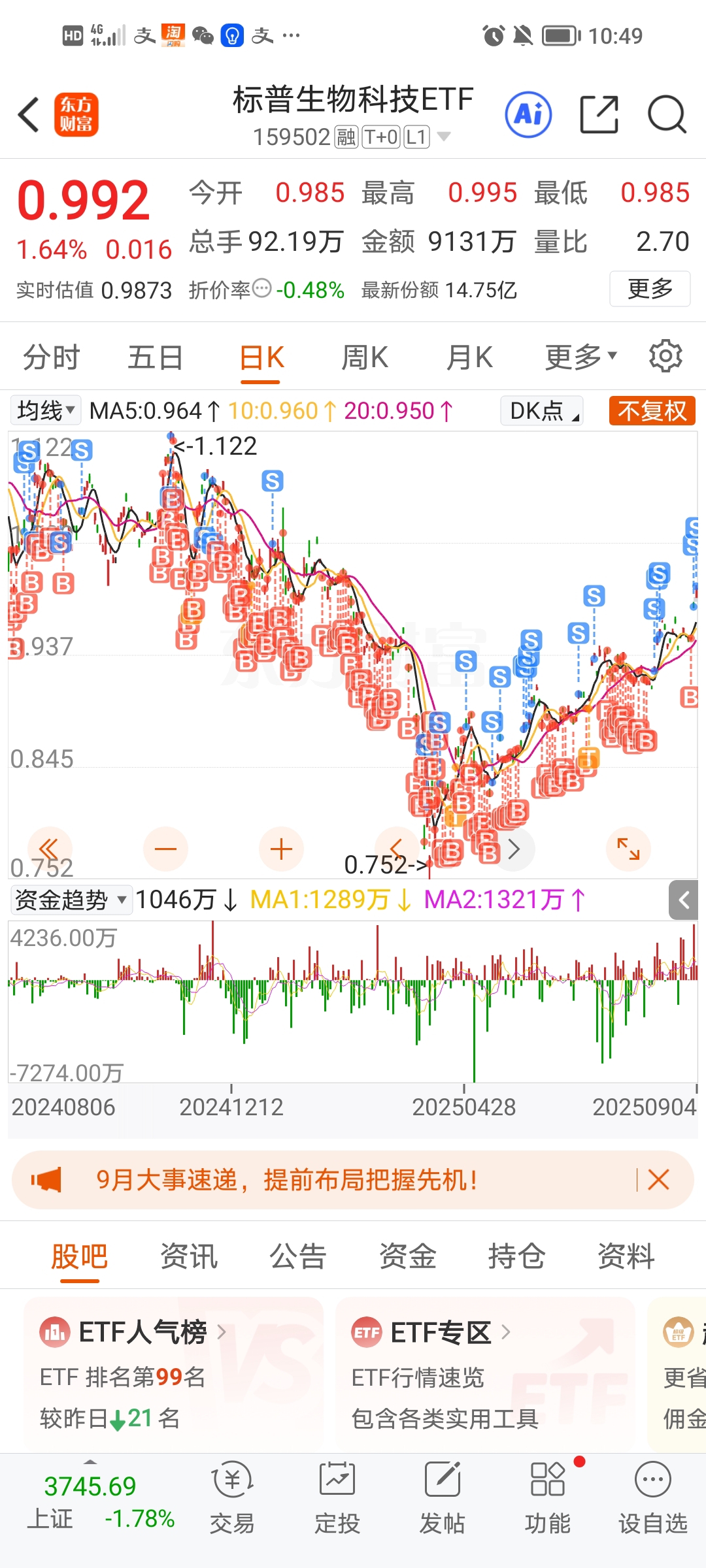Open the ETF专区 card
706x1568 pixels.
485,1374
